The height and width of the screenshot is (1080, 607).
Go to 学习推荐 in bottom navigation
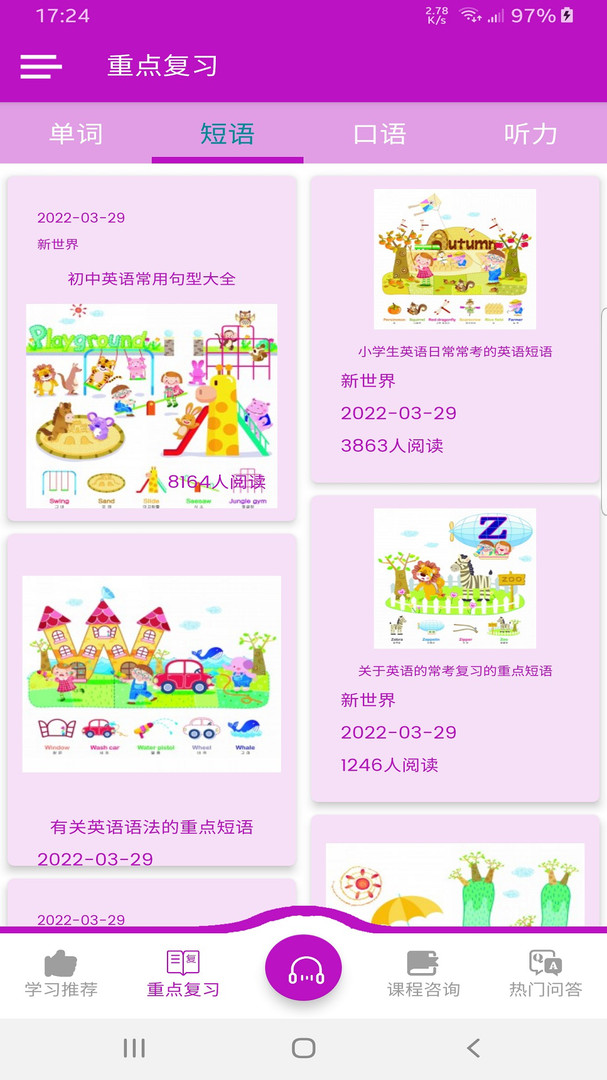point(61,974)
